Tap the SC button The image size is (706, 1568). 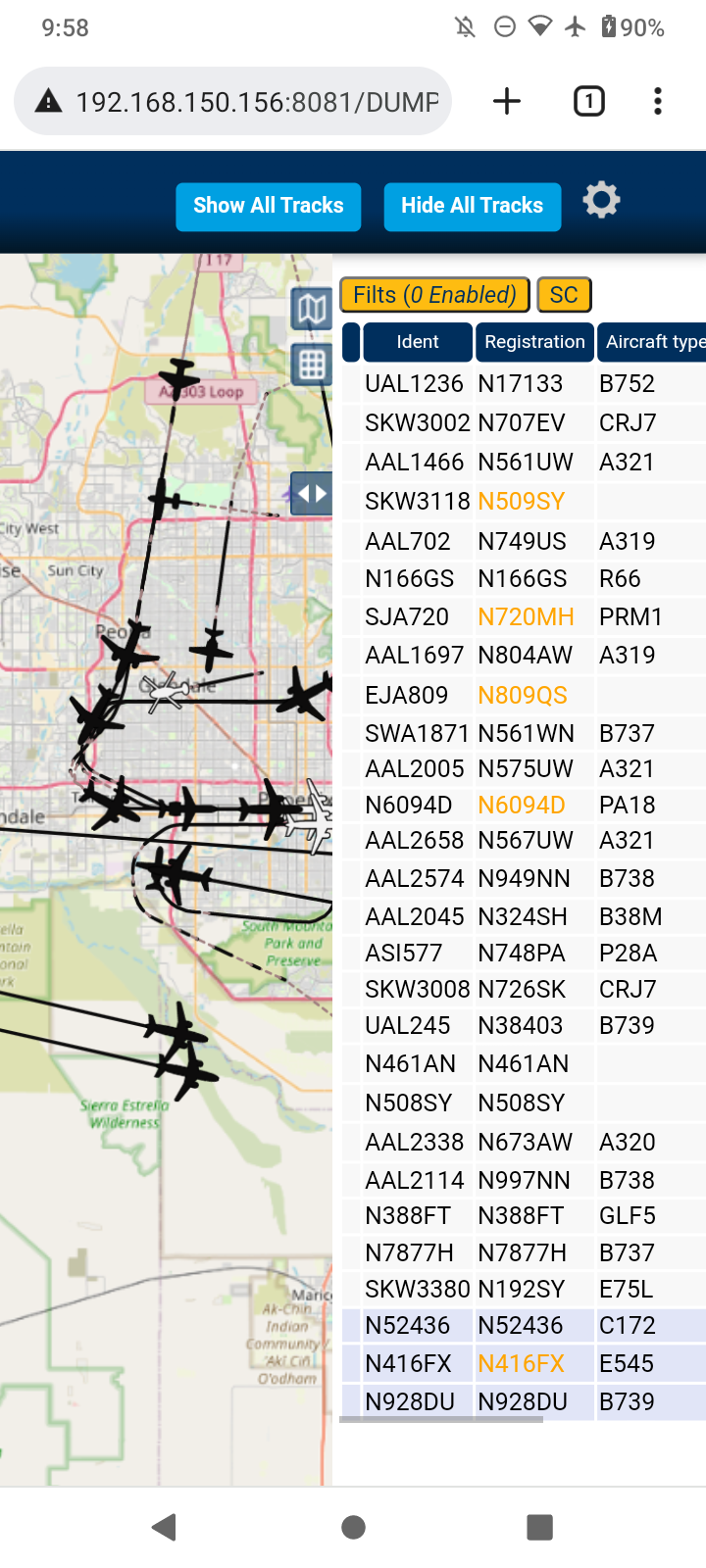tap(564, 295)
